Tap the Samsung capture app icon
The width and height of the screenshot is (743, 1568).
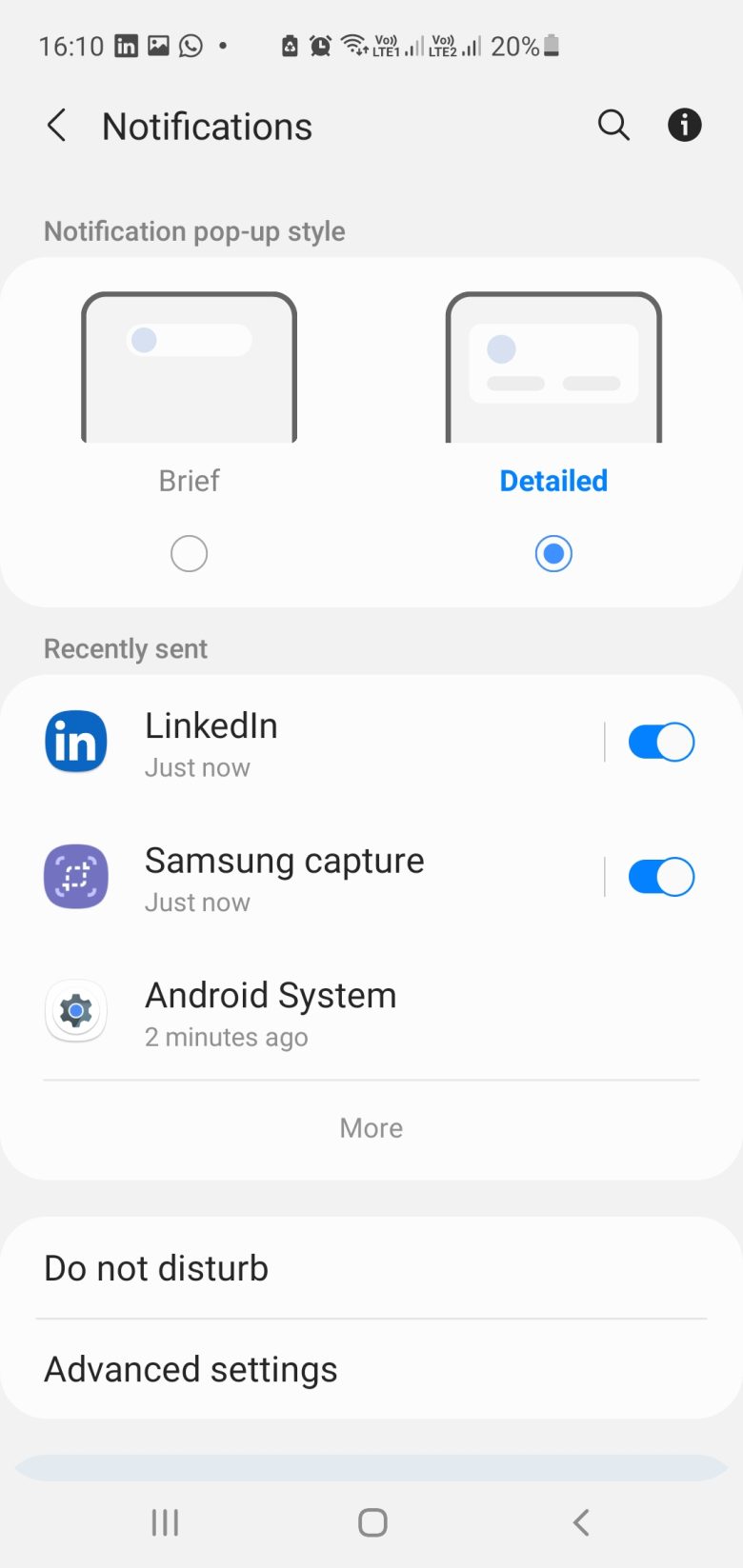pos(75,876)
